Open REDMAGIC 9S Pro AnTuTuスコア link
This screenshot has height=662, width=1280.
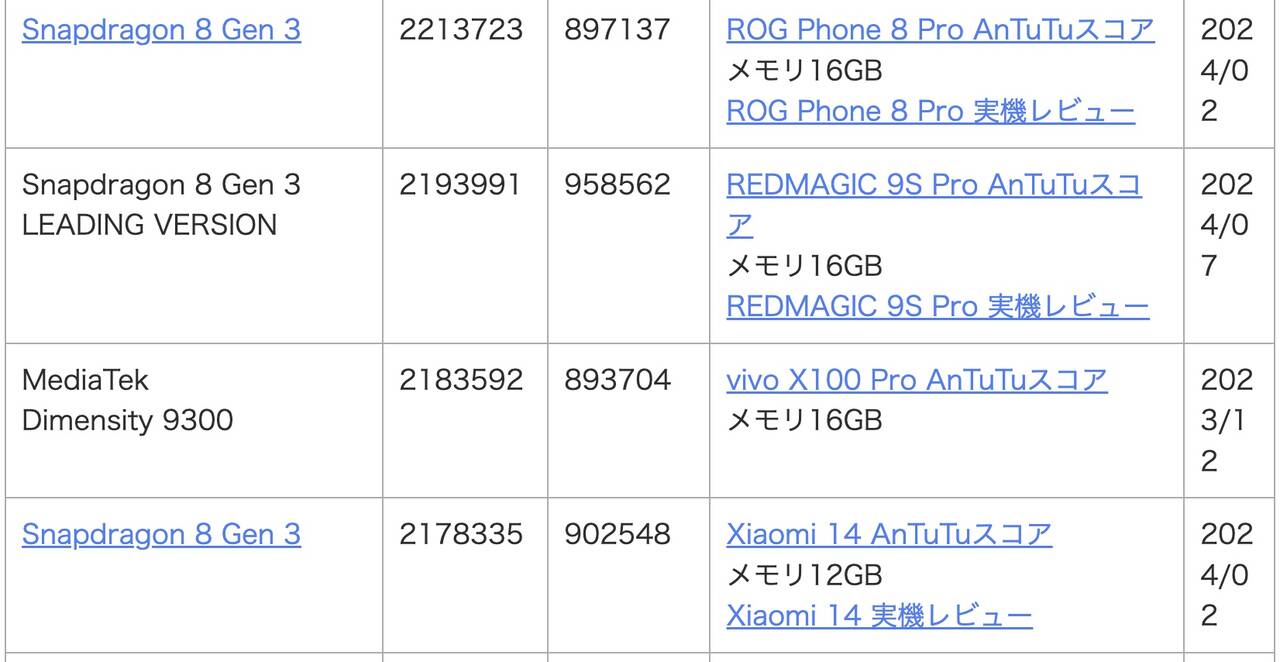coord(933,186)
